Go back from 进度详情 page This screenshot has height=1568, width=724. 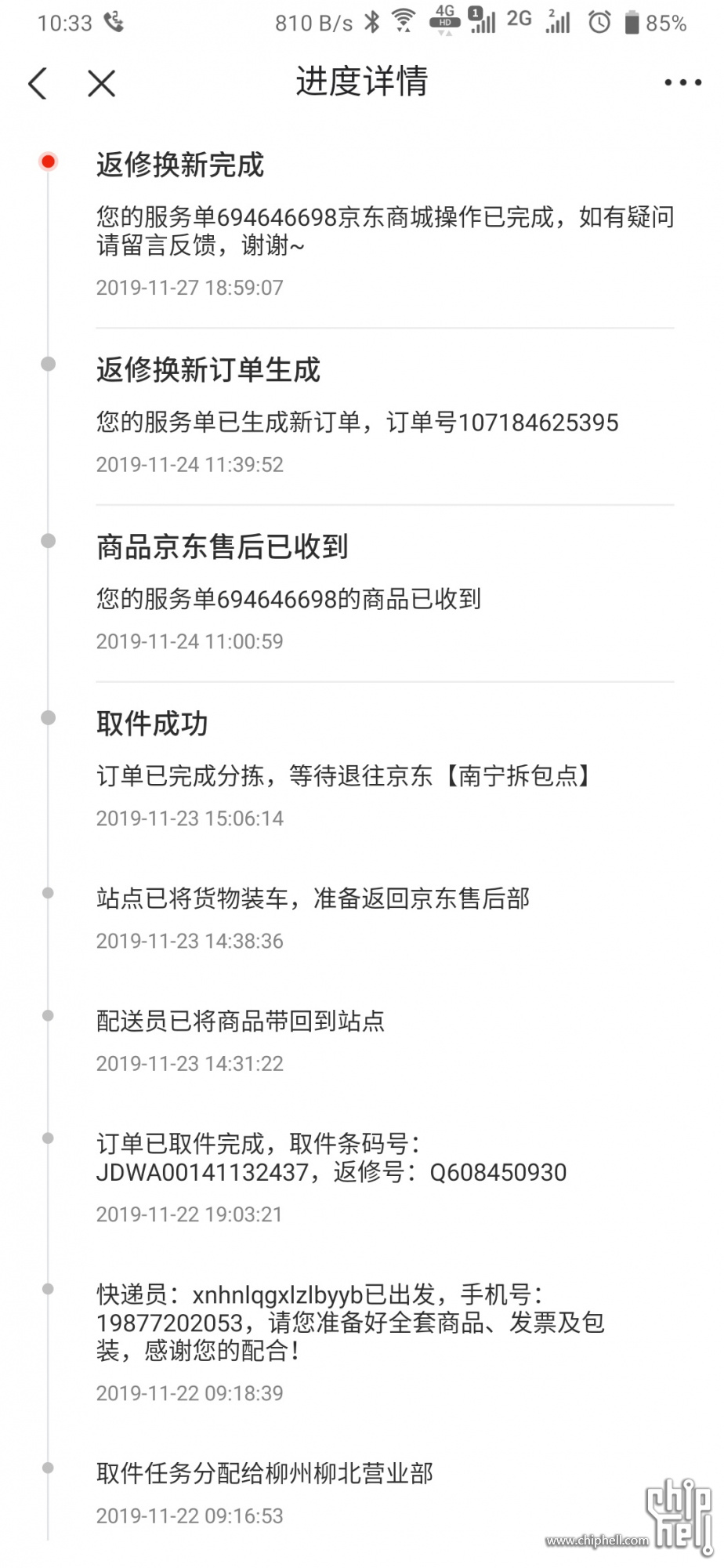[x=38, y=83]
